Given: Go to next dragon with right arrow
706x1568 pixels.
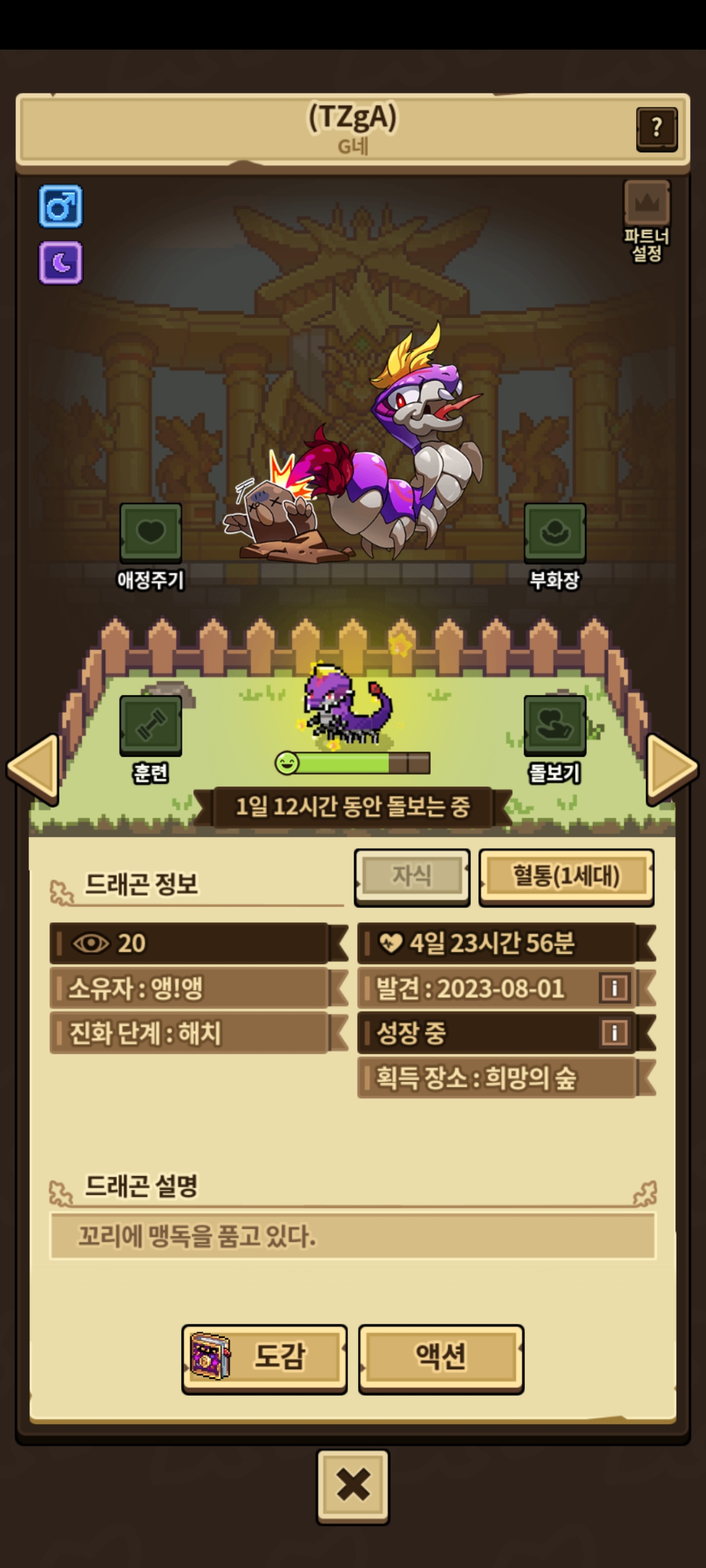Looking at the screenshot, I should (x=671, y=768).
